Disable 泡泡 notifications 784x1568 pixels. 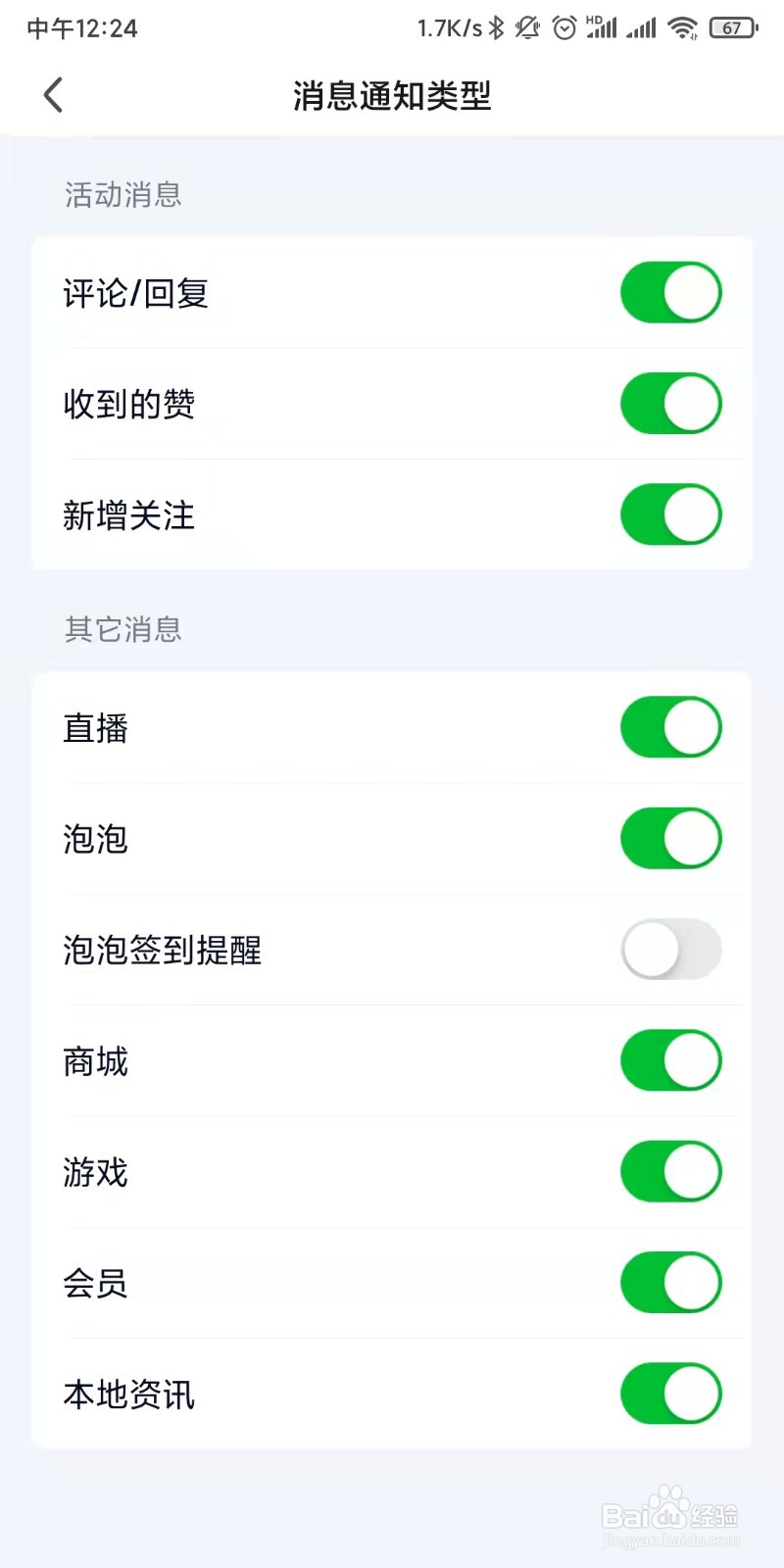[671, 838]
